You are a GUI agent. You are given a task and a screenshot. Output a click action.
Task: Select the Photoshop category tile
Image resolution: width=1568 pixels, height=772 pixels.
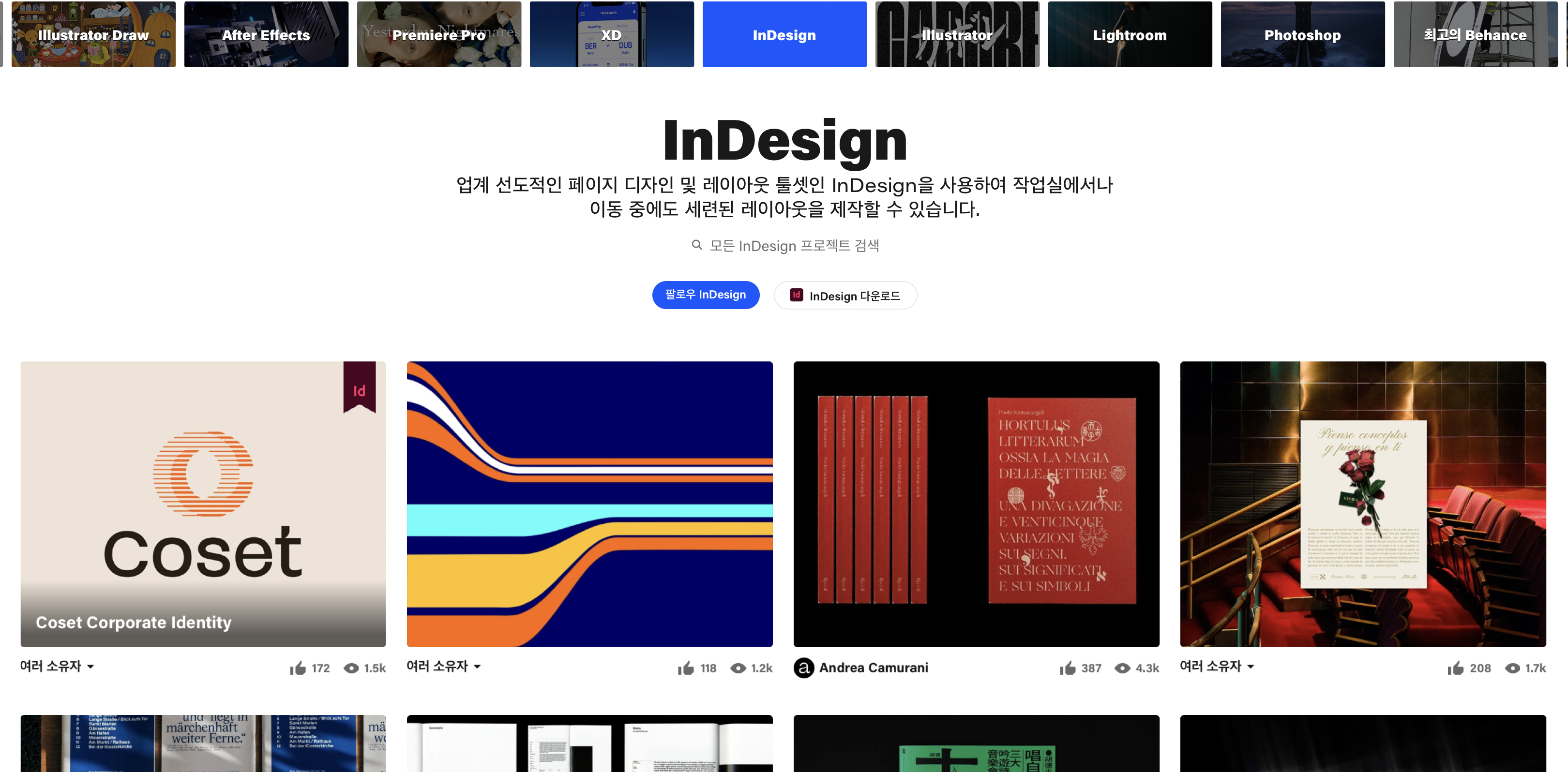tap(1302, 35)
